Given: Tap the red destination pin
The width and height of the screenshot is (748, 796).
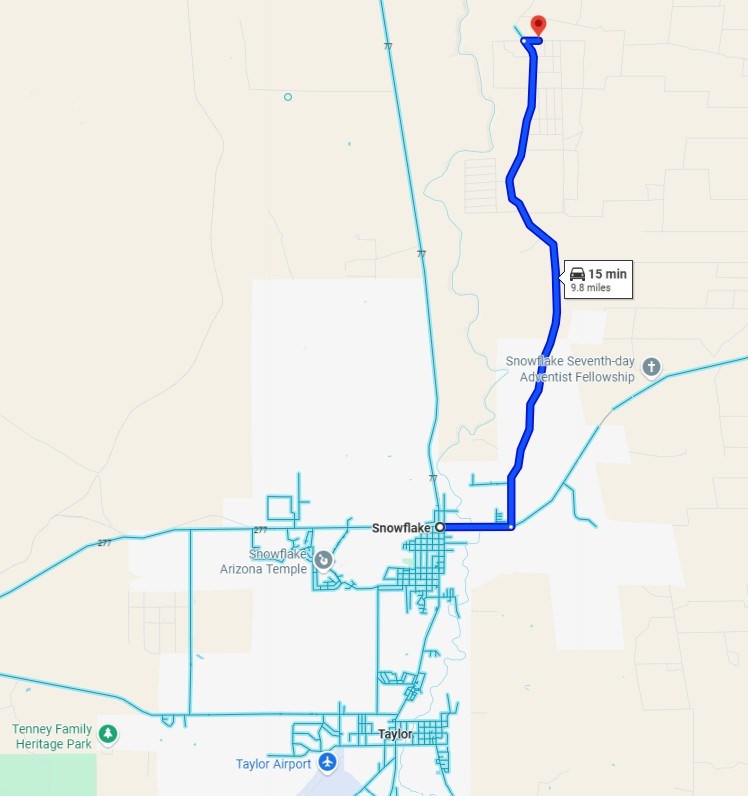Looking at the screenshot, I should coord(537,25).
